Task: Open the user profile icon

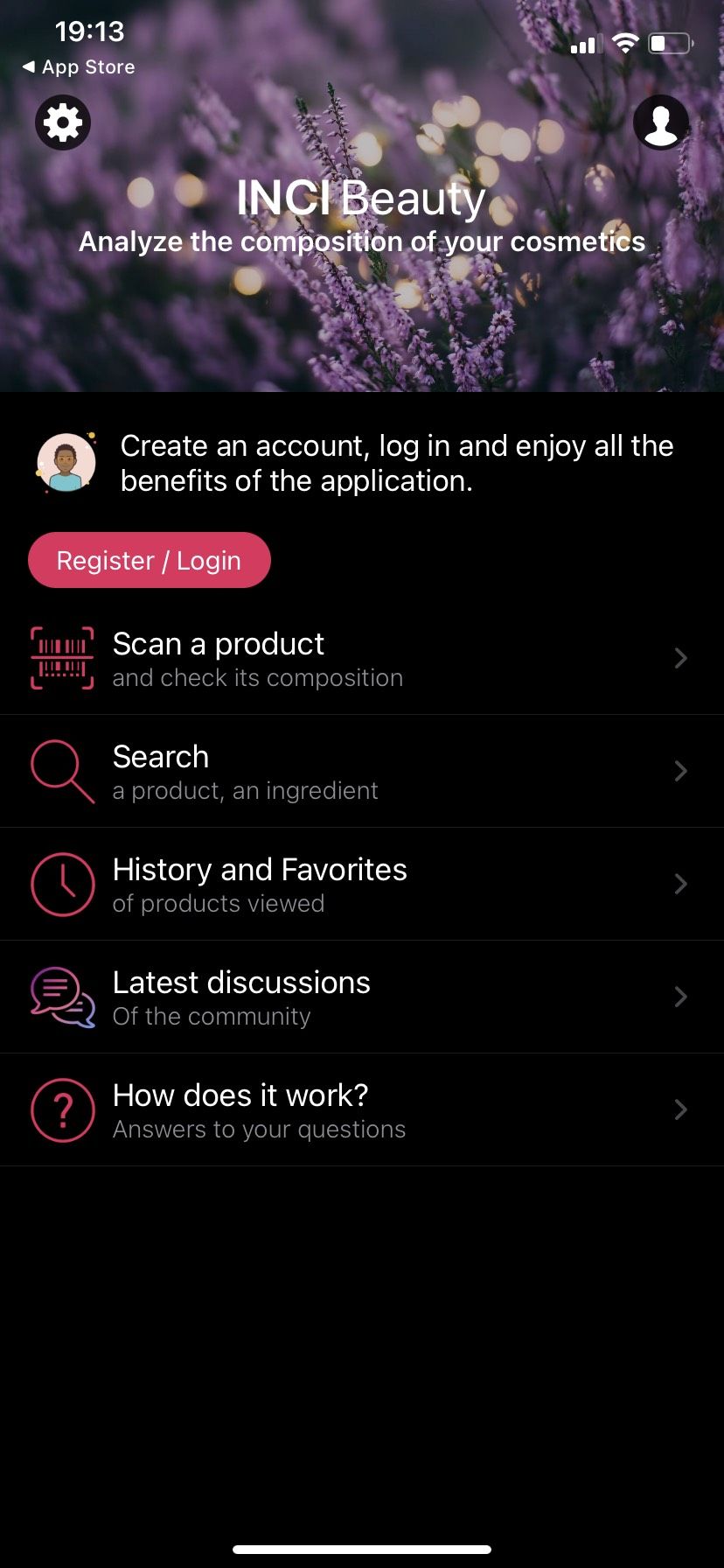Action: (x=661, y=122)
